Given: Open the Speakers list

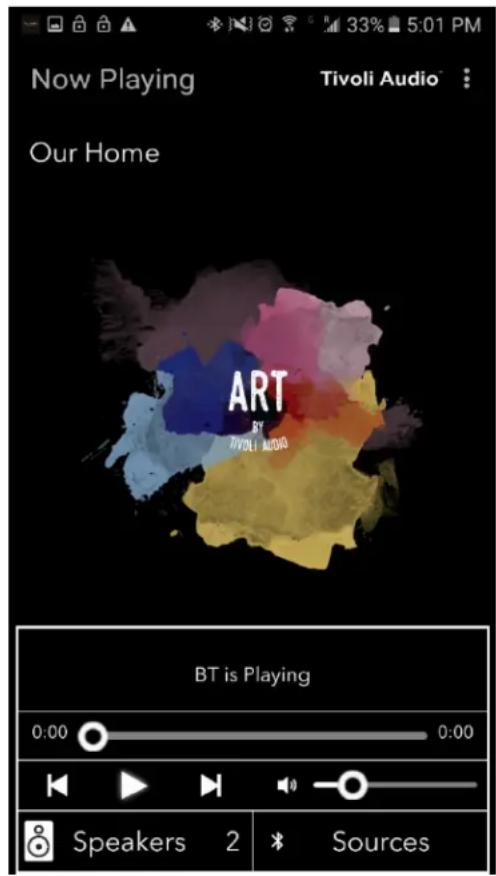Looking at the screenshot, I should click(135, 842).
